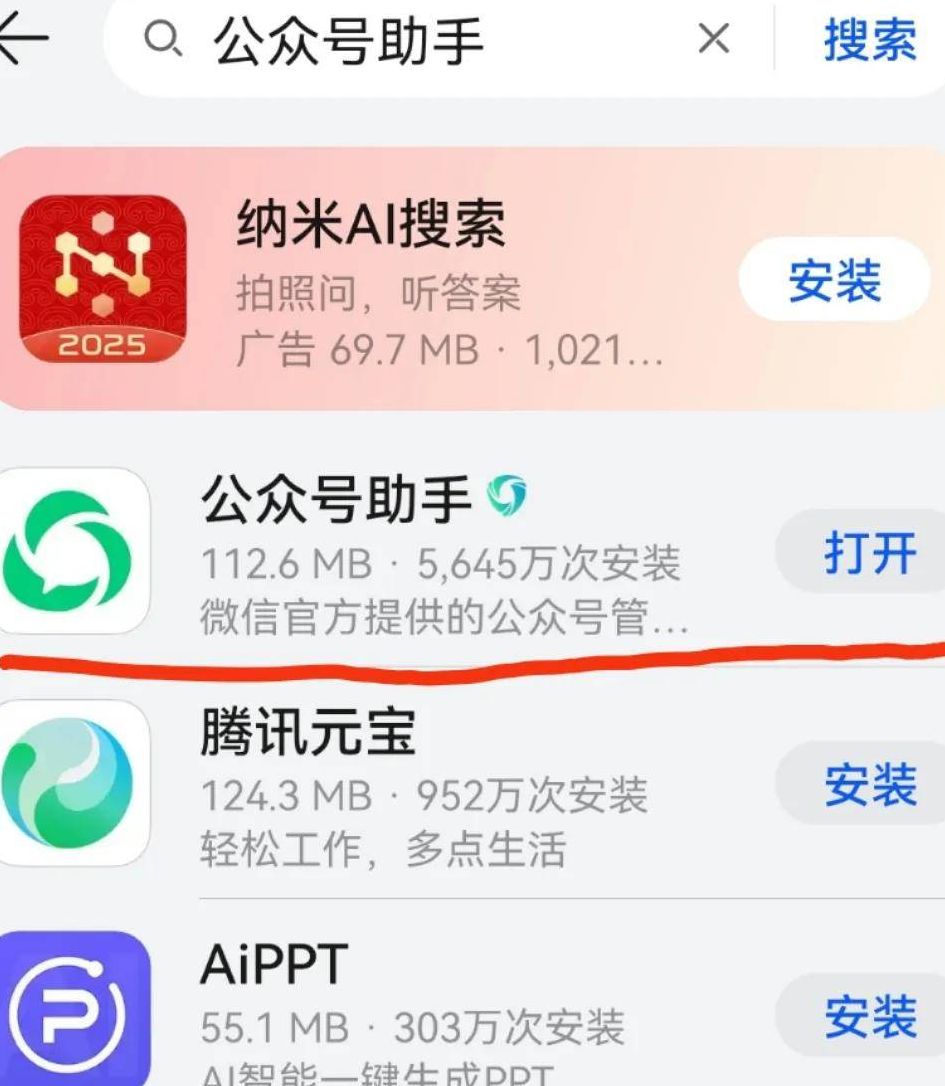
Task: Clear the search text with the X
Action: [x=713, y=40]
